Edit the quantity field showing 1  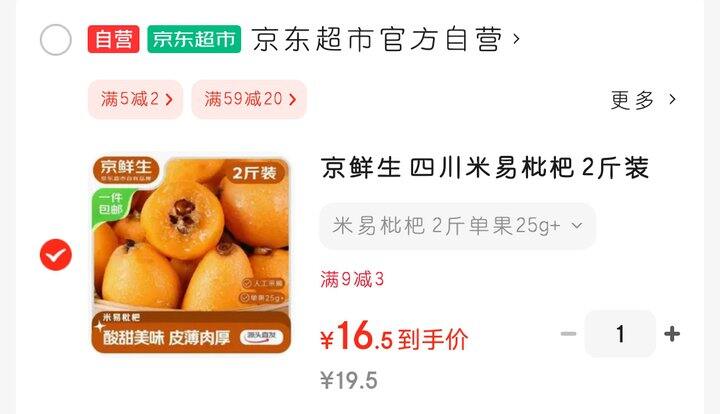coord(620,334)
